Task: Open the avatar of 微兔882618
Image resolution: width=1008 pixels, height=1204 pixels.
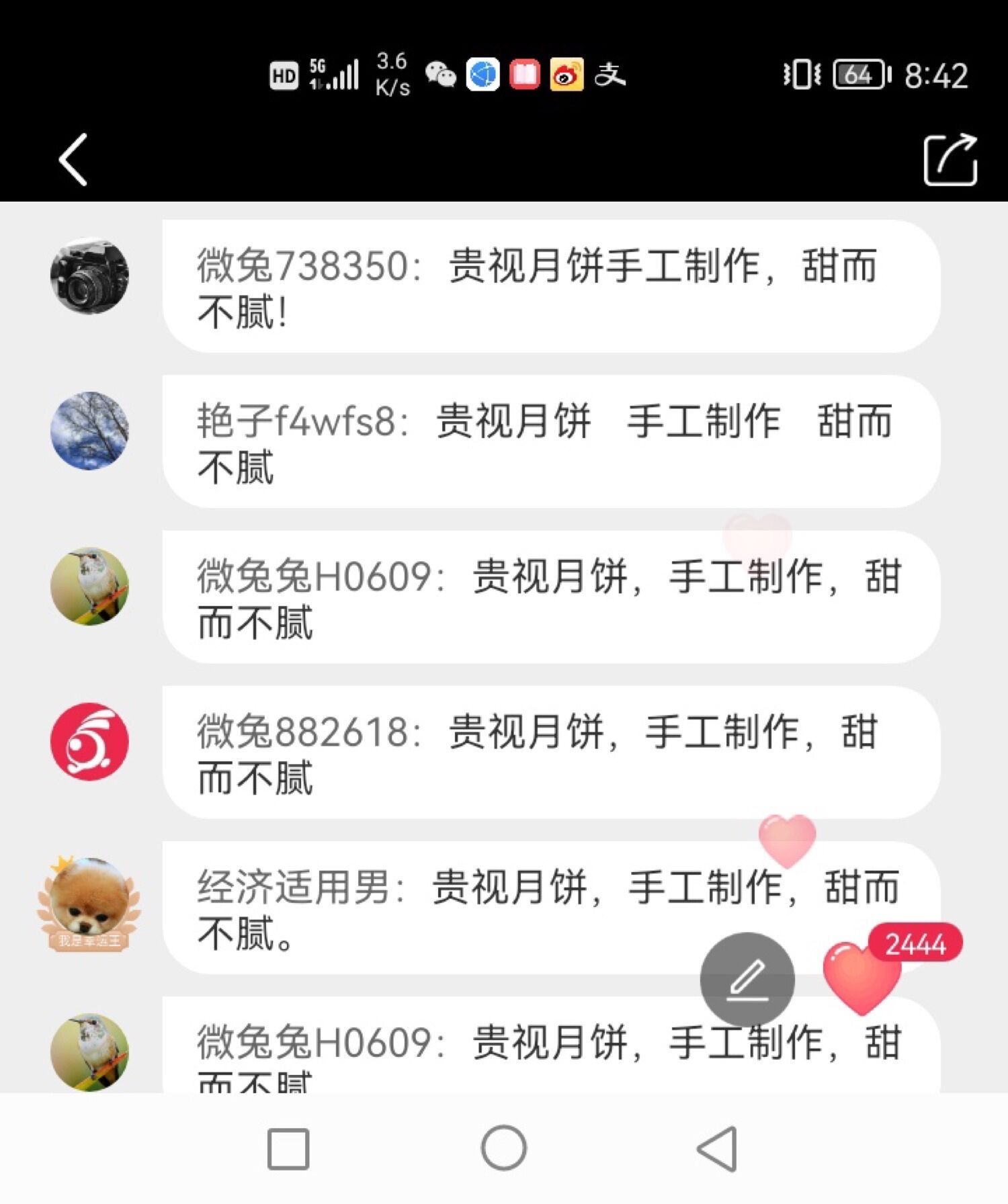Action: tap(89, 741)
